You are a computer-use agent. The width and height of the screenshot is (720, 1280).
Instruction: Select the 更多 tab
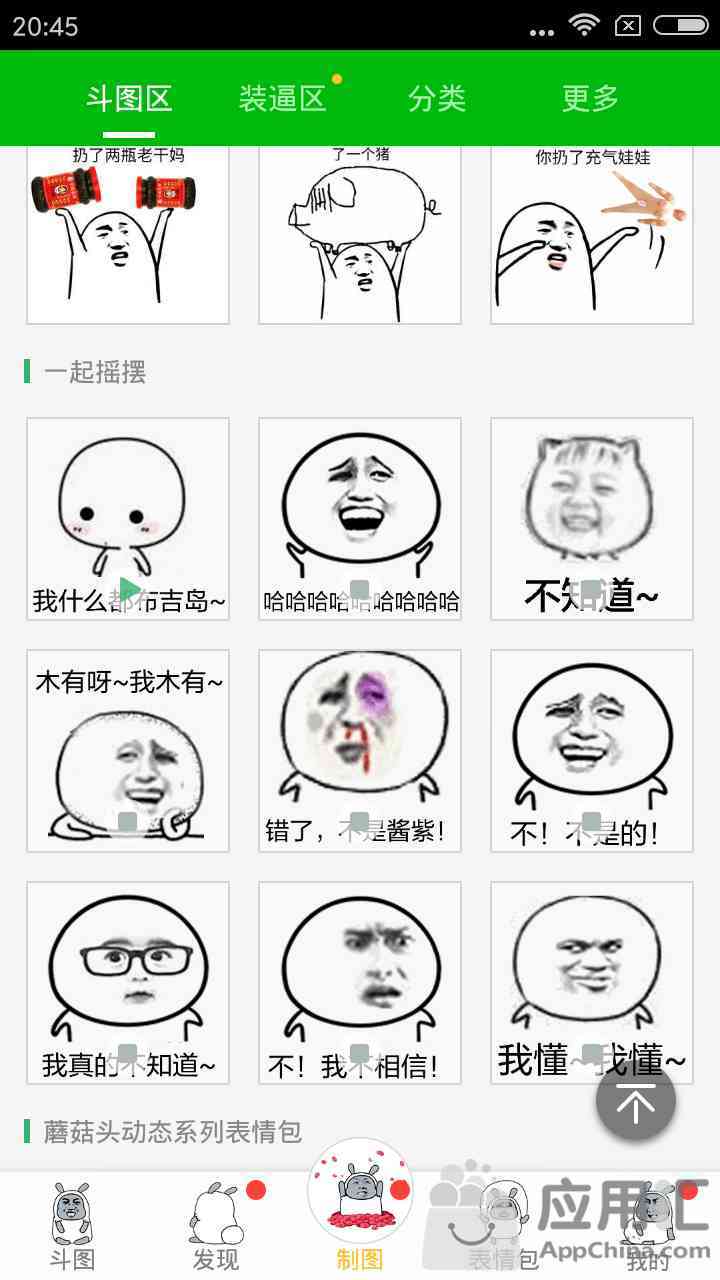coord(590,98)
